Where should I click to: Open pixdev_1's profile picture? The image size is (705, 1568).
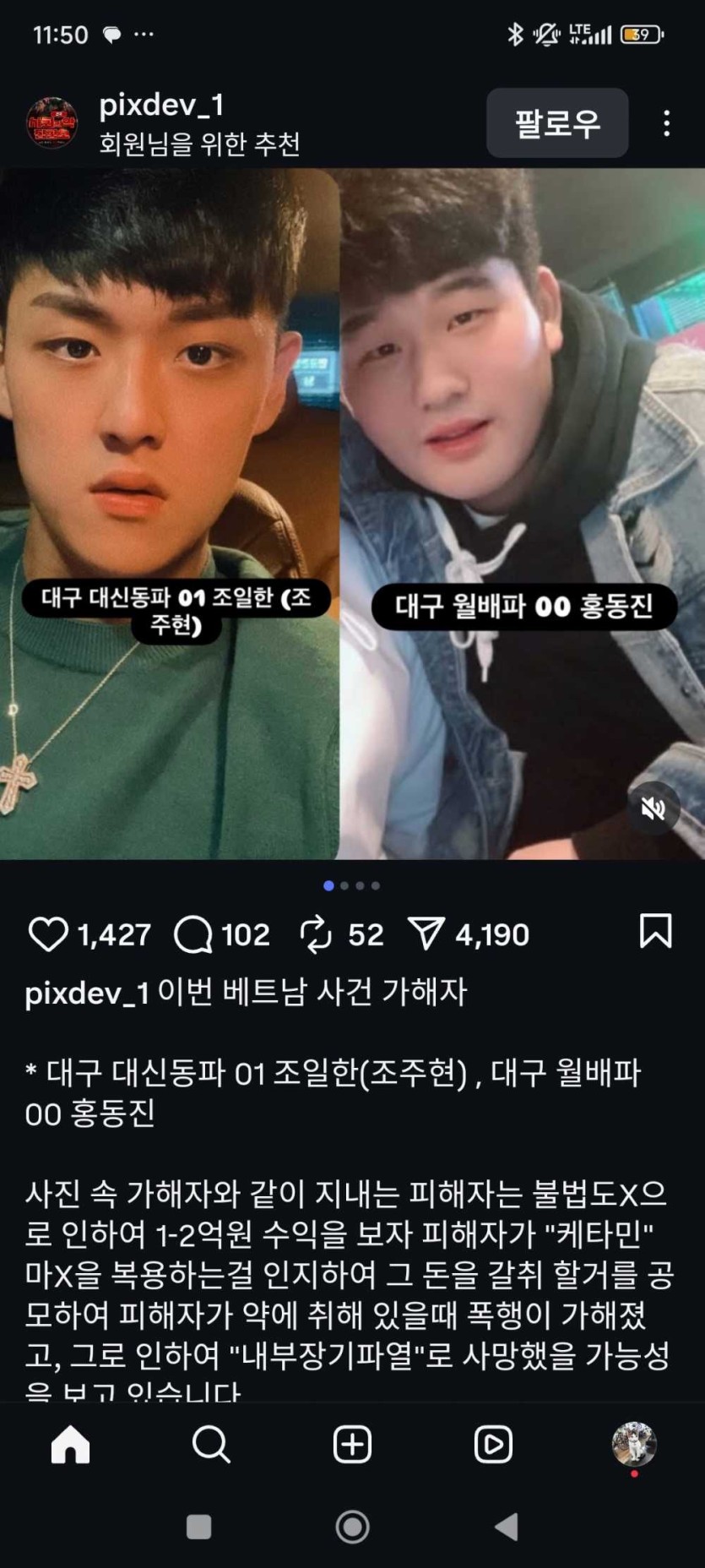tap(52, 123)
